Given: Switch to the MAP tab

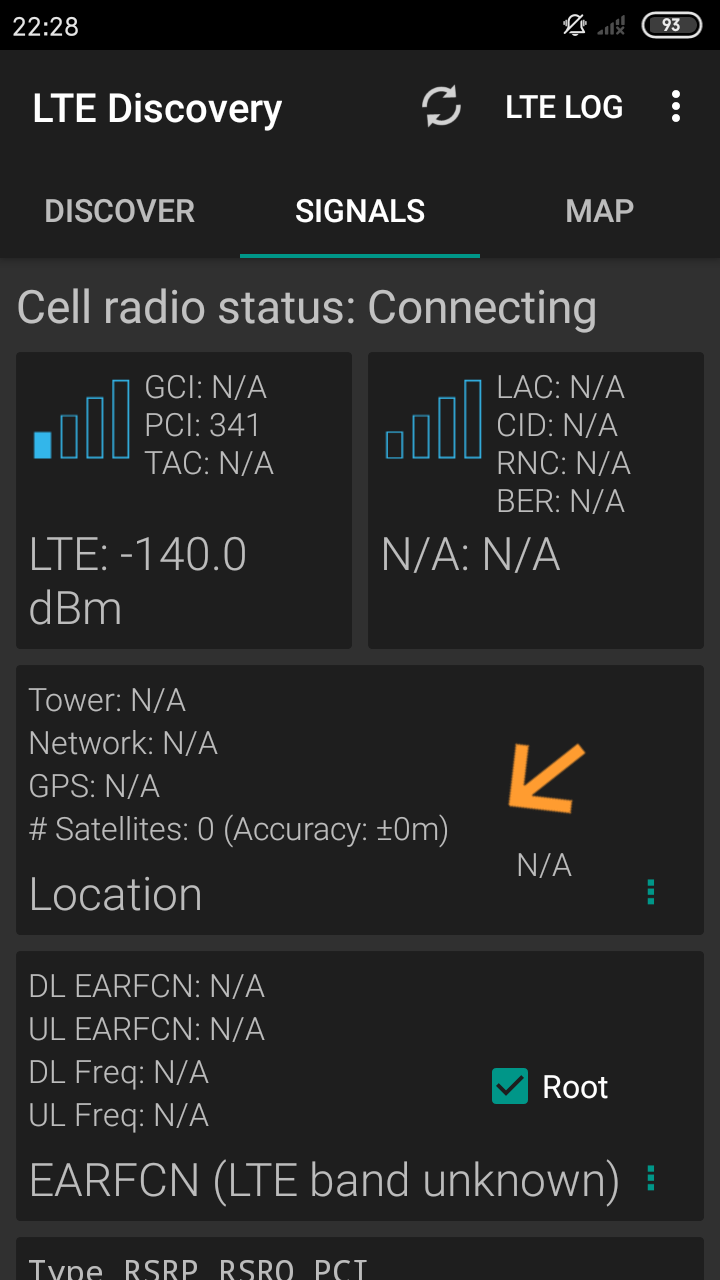Looking at the screenshot, I should click(x=600, y=211).
